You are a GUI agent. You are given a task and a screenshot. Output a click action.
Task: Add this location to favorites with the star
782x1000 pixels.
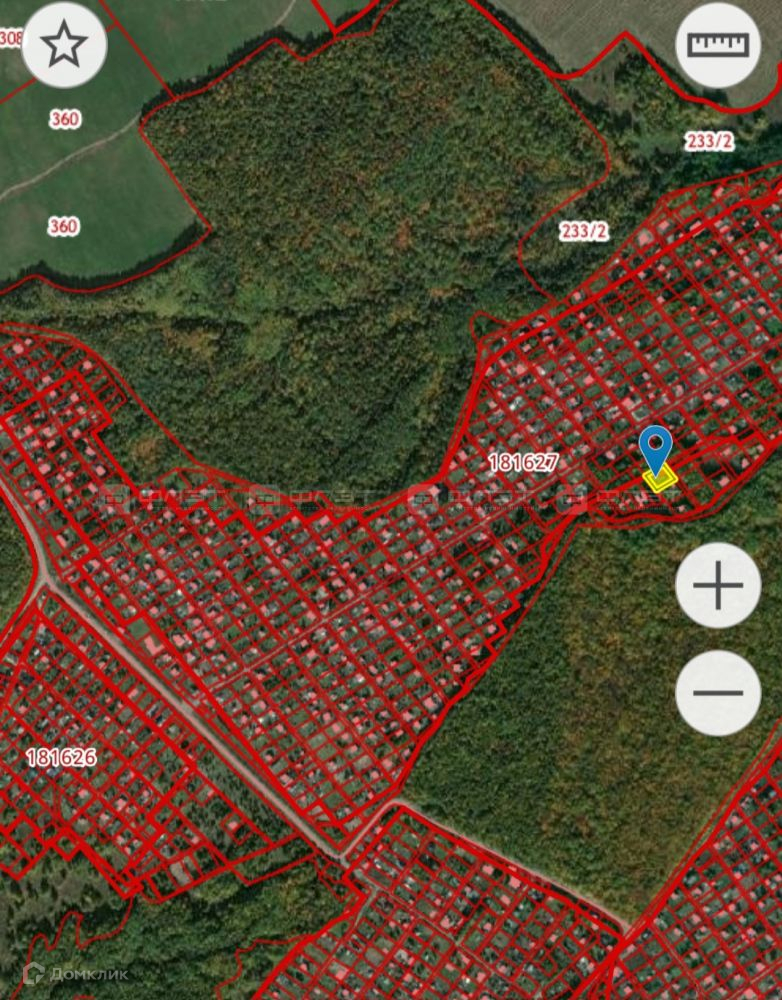coord(64,45)
